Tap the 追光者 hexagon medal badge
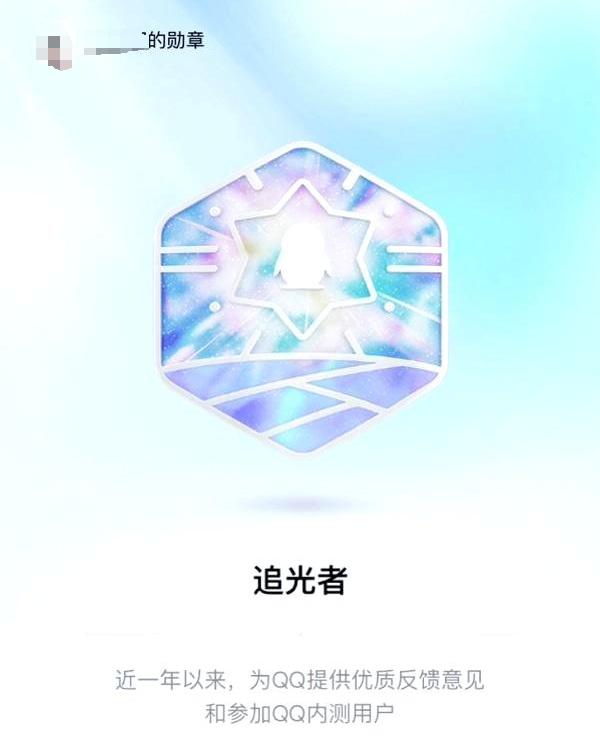The image size is (600, 752). 301,297
